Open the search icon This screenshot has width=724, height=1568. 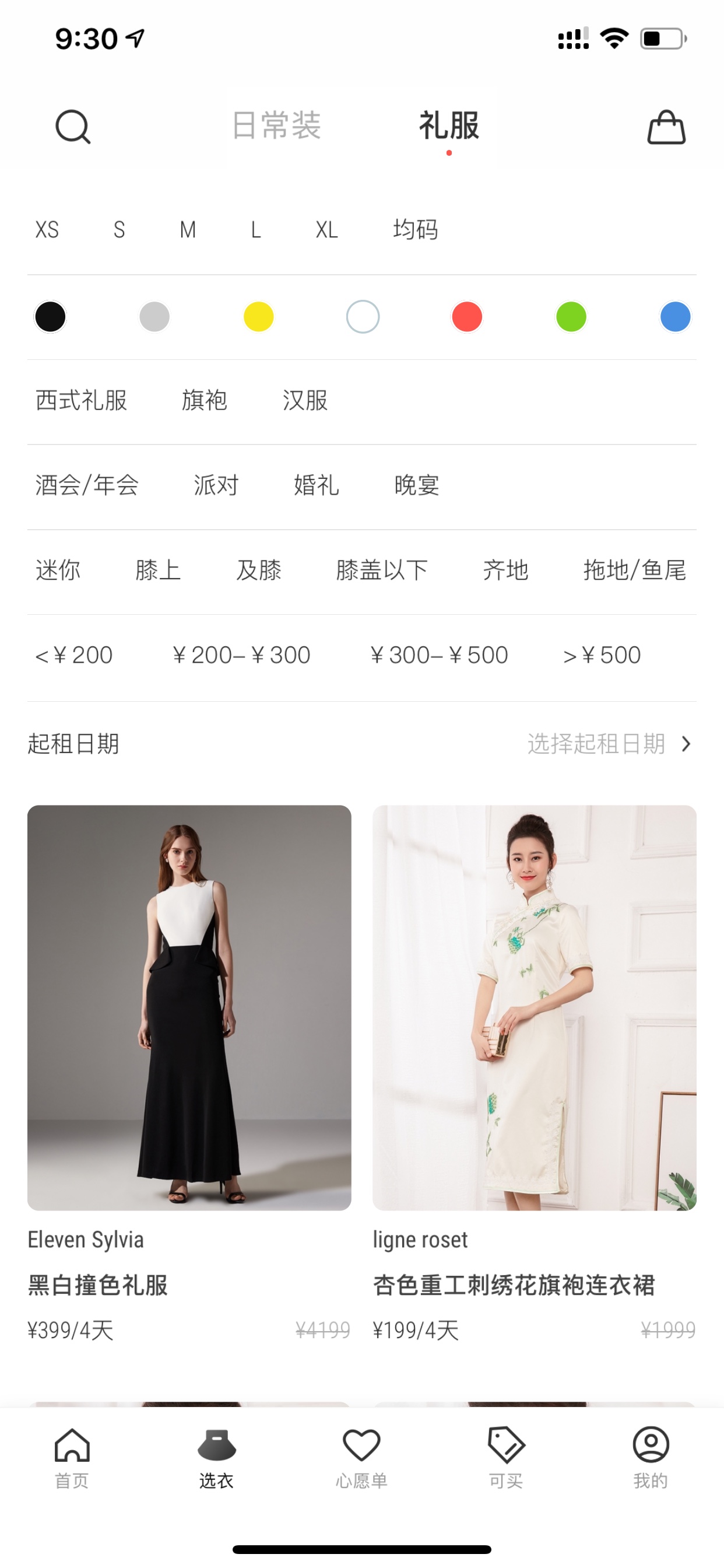[73, 127]
